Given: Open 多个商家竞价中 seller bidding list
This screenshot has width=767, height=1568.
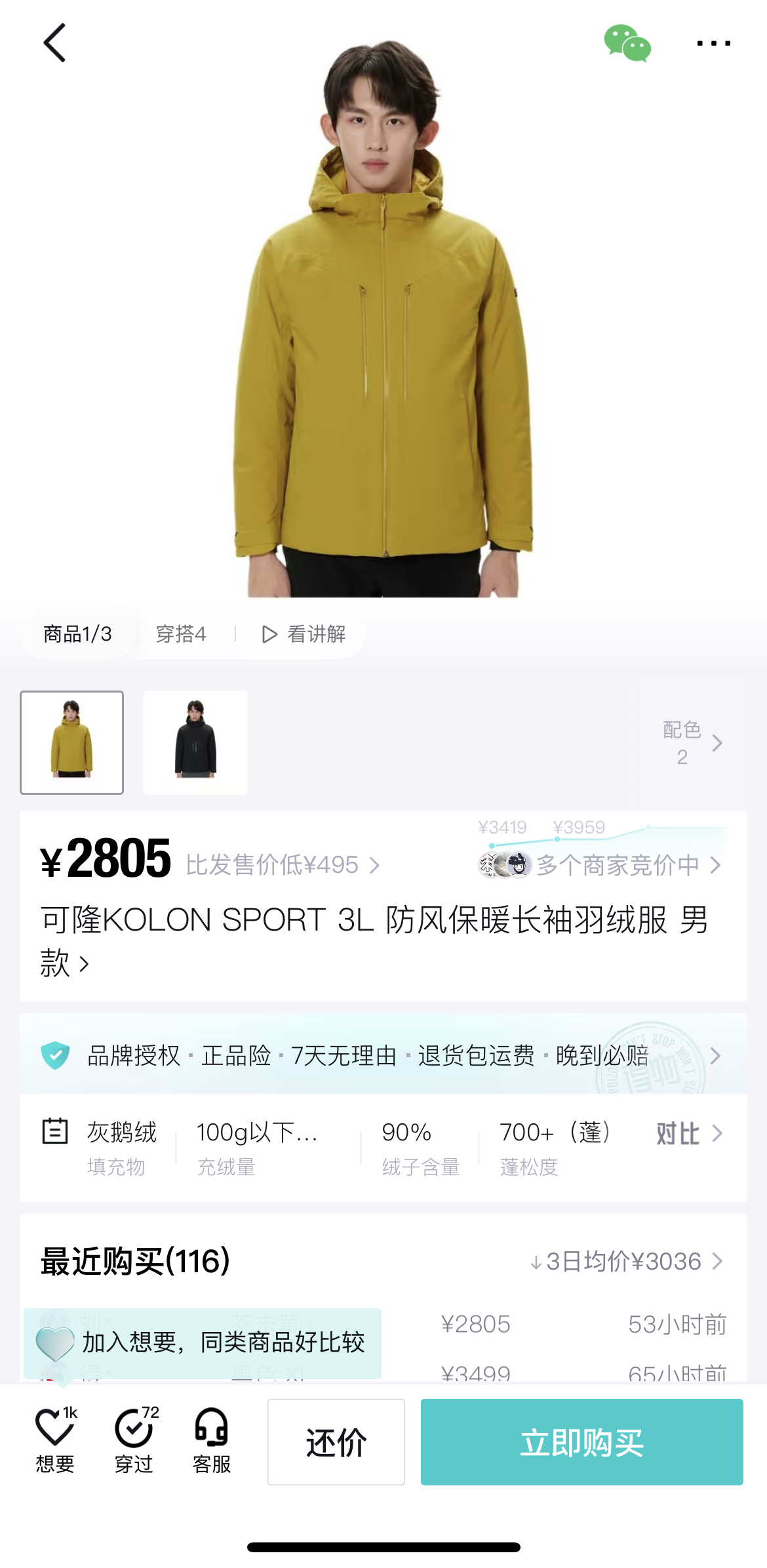Looking at the screenshot, I should [x=616, y=865].
